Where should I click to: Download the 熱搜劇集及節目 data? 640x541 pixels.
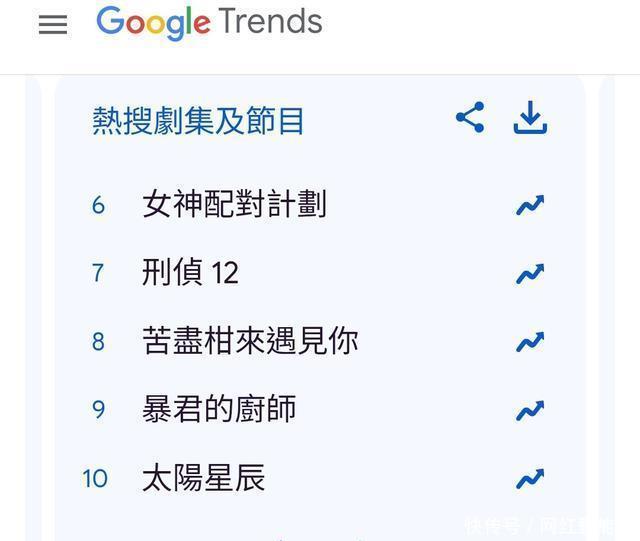click(x=530, y=118)
